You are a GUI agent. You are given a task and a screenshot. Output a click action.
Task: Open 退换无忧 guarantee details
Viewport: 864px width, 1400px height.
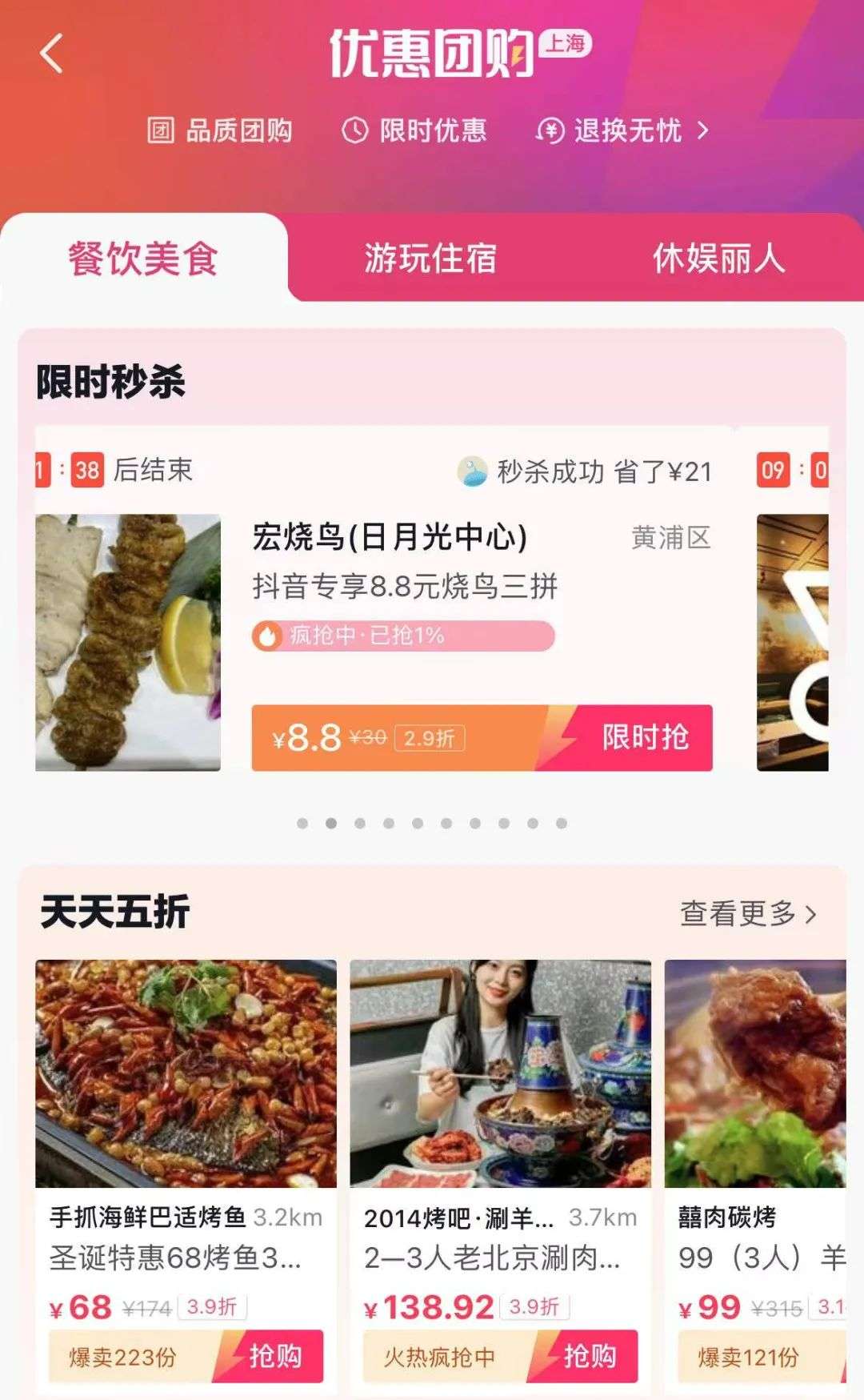click(x=624, y=130)
